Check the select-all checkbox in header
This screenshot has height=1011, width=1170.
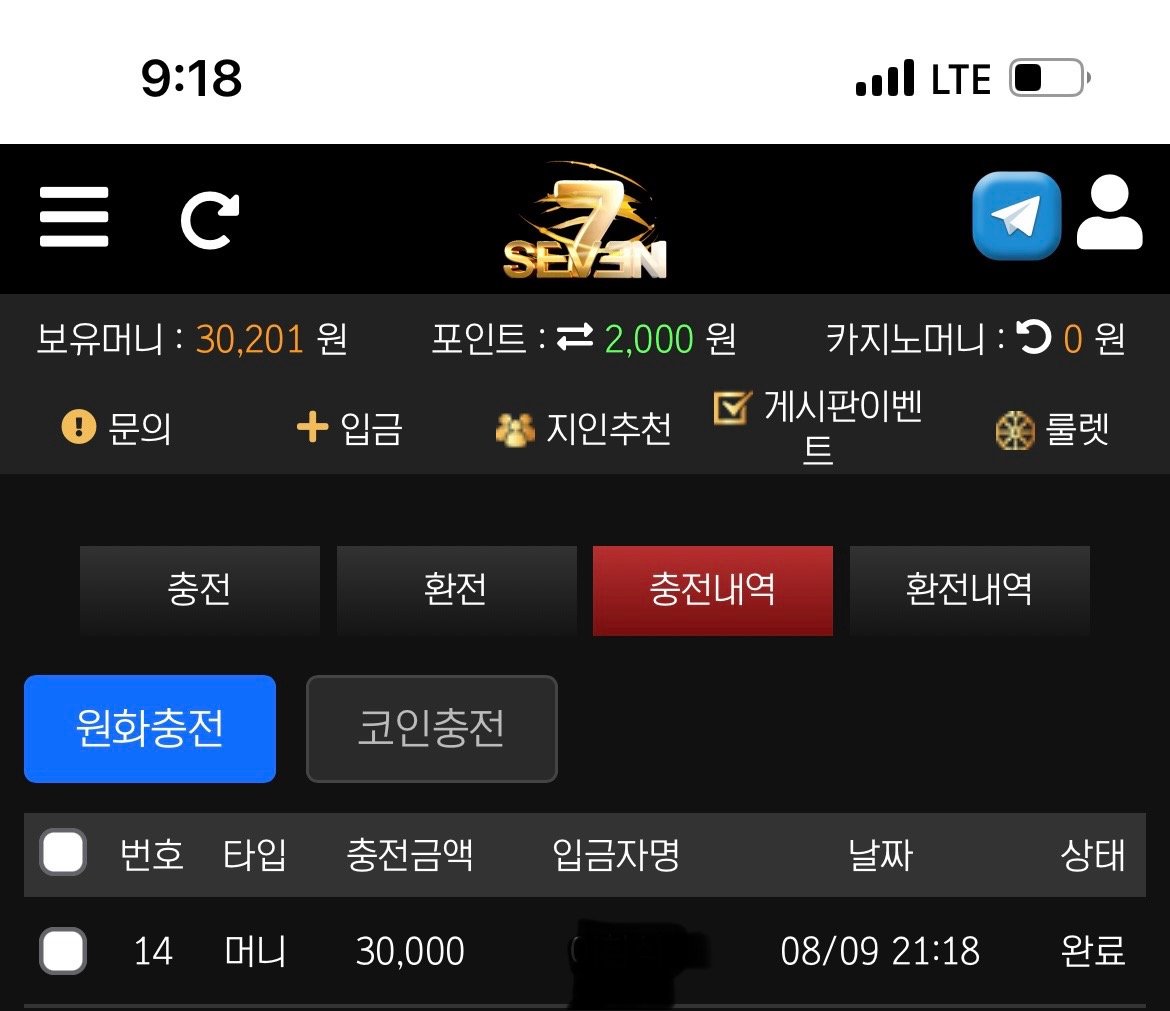(63, 854)
